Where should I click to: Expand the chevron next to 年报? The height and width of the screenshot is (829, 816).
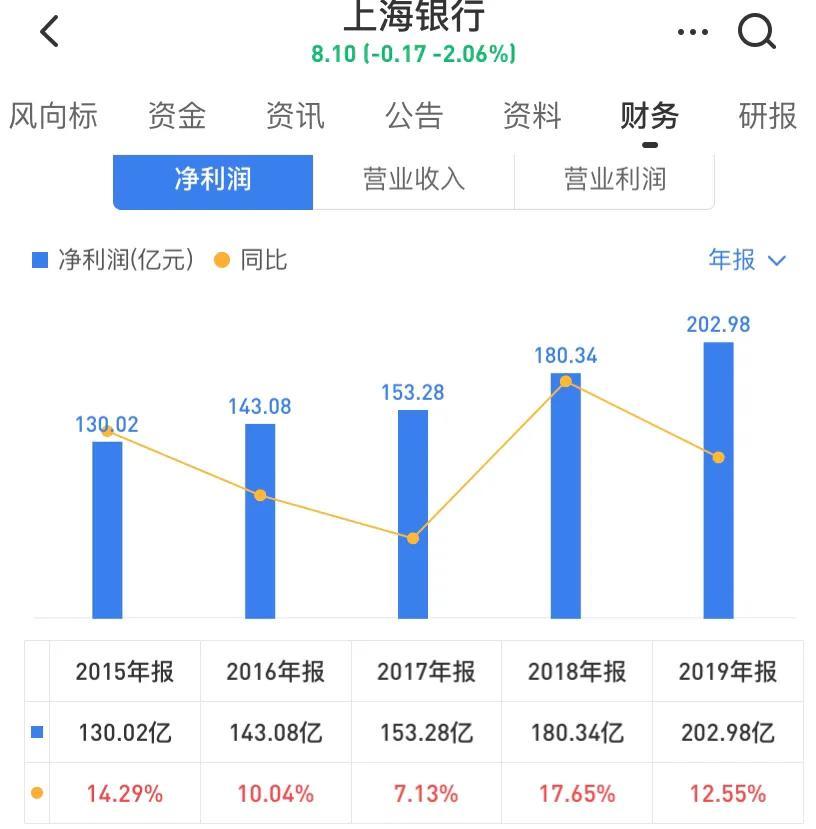point(777,261)
